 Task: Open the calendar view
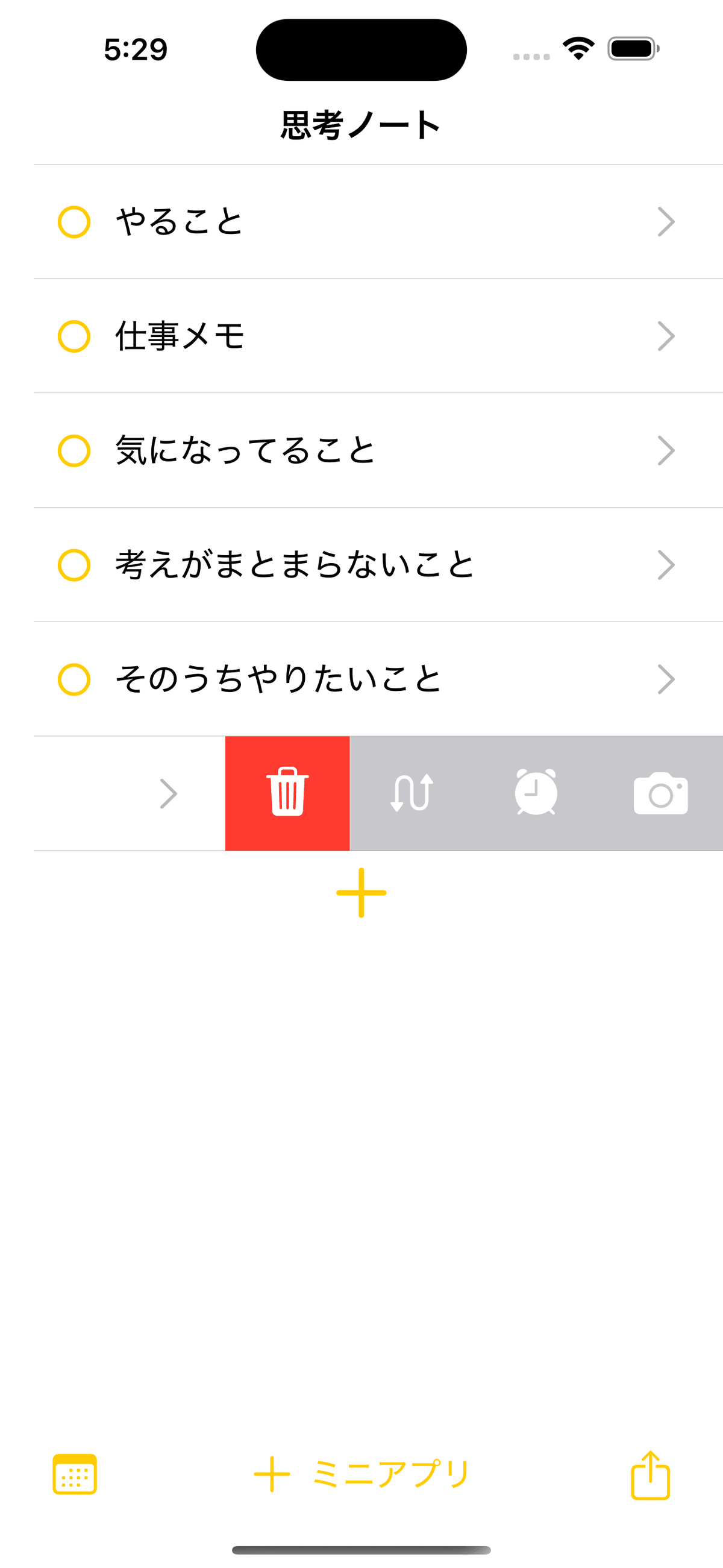tap(75, 1475)
